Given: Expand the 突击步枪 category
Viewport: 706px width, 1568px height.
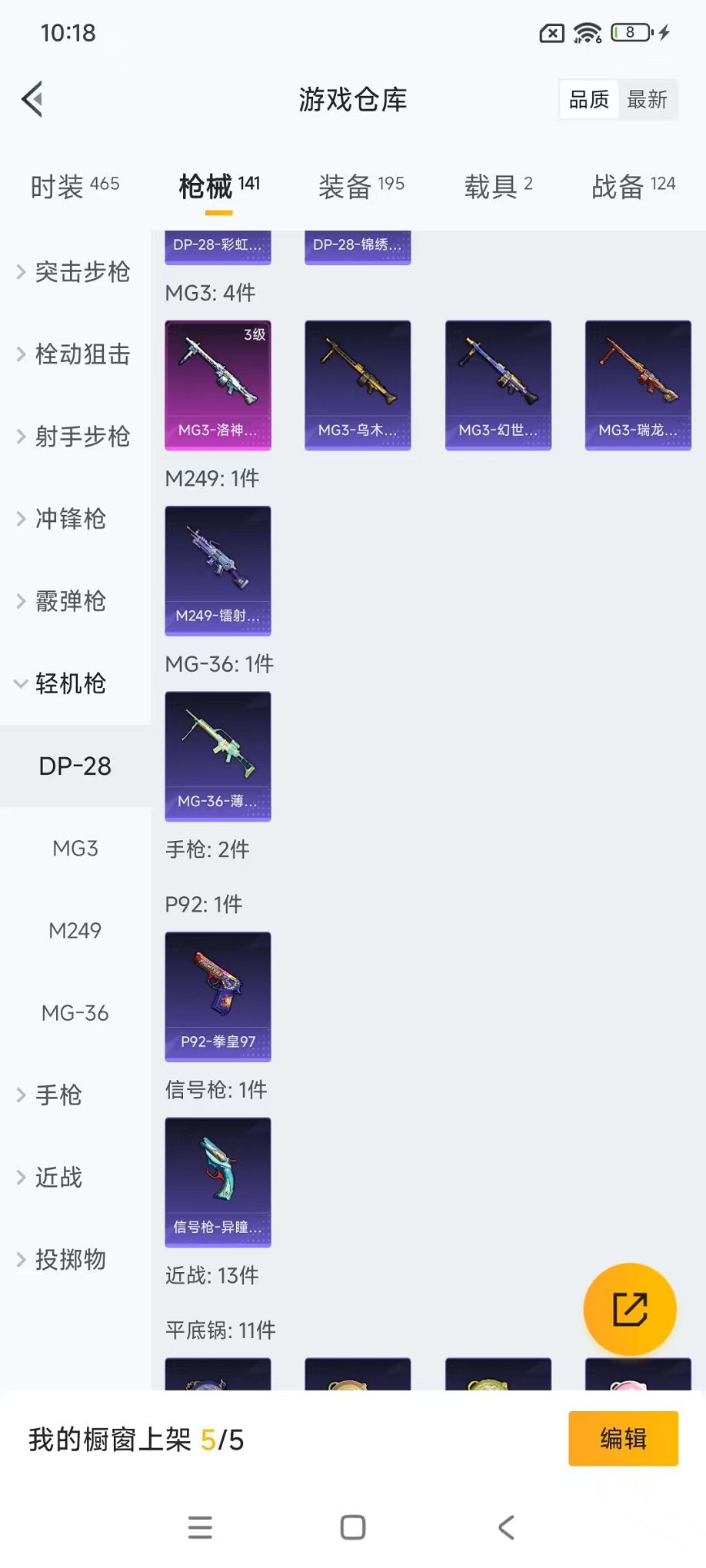Looking at the screenshot, I should [x=81, y=272].
